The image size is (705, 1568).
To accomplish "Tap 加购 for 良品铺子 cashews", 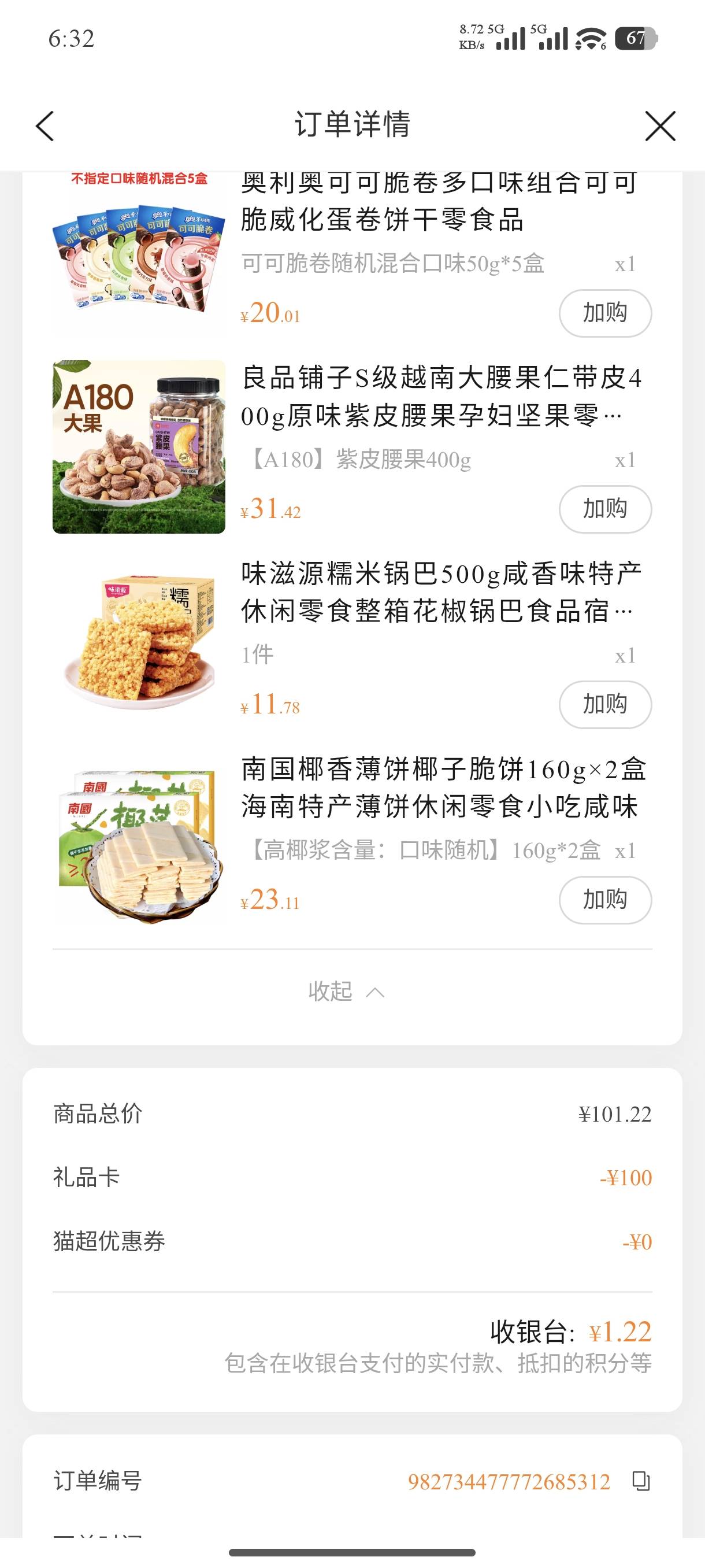I will [604, 509].
